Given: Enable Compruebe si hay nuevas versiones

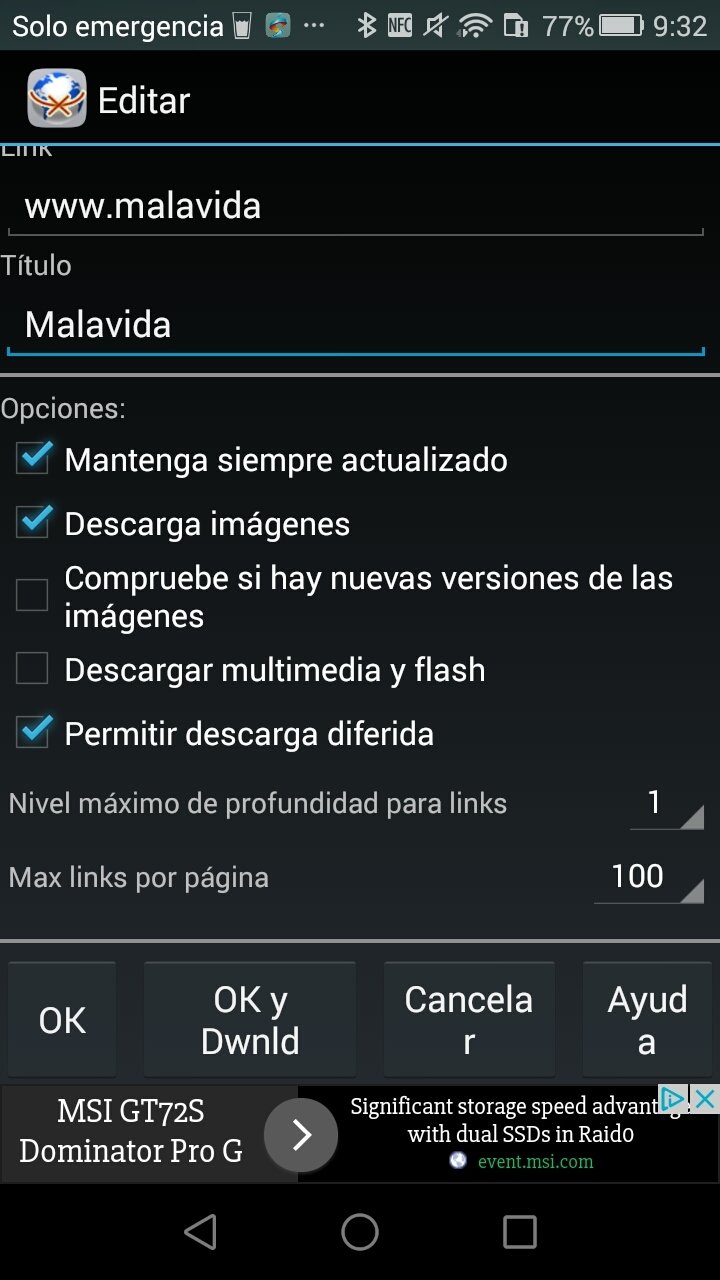Looking at the screenshot, I should [33, 596].
